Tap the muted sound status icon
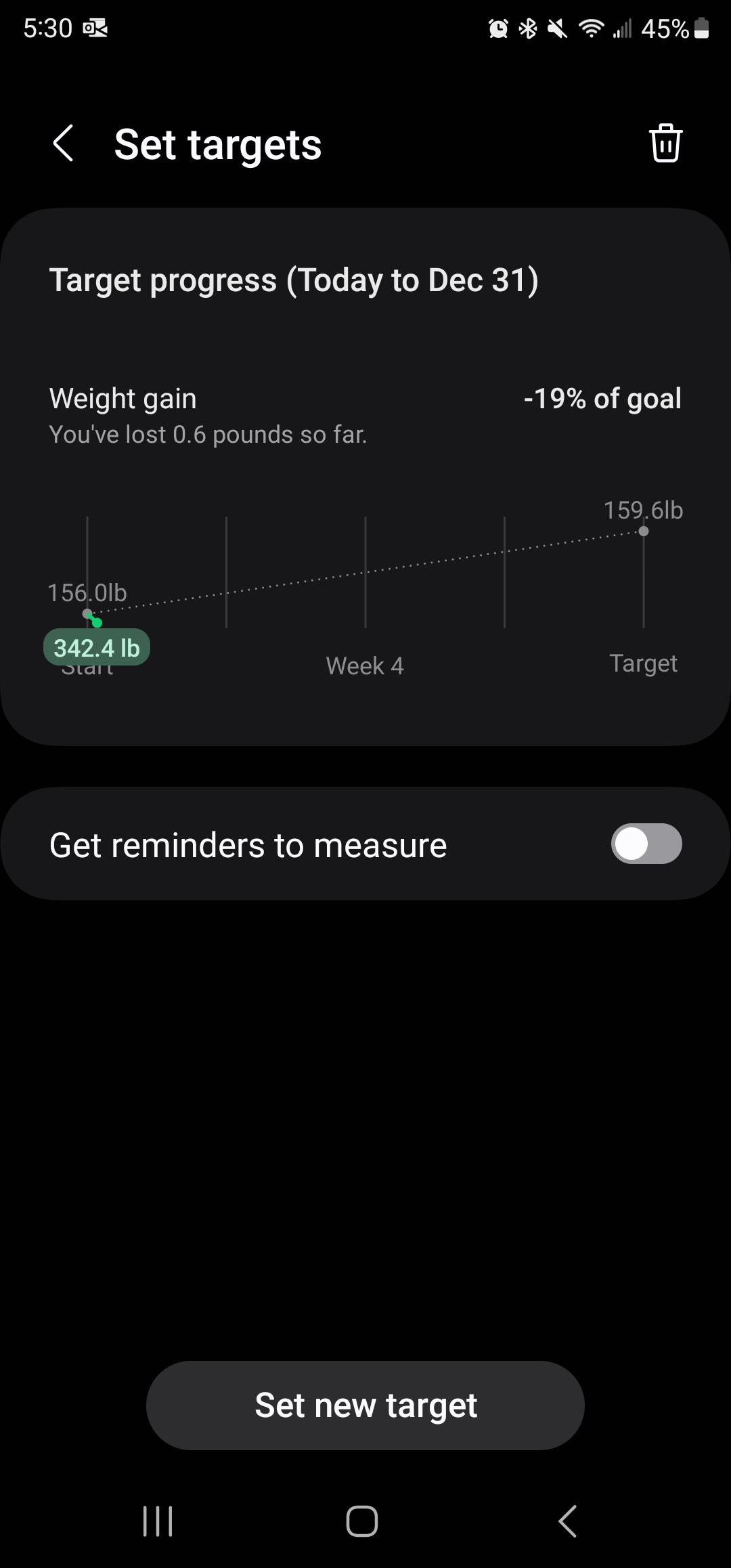Image resolution: width=731 pixels, height=1568 pixels. click(x=555, y=28)
